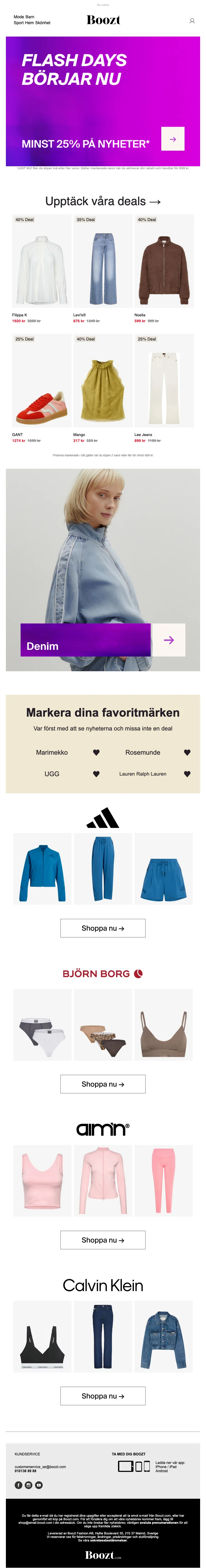Open the Mango green top deal
Viewport: 206px width, 1568px height.
click(103, 387)
